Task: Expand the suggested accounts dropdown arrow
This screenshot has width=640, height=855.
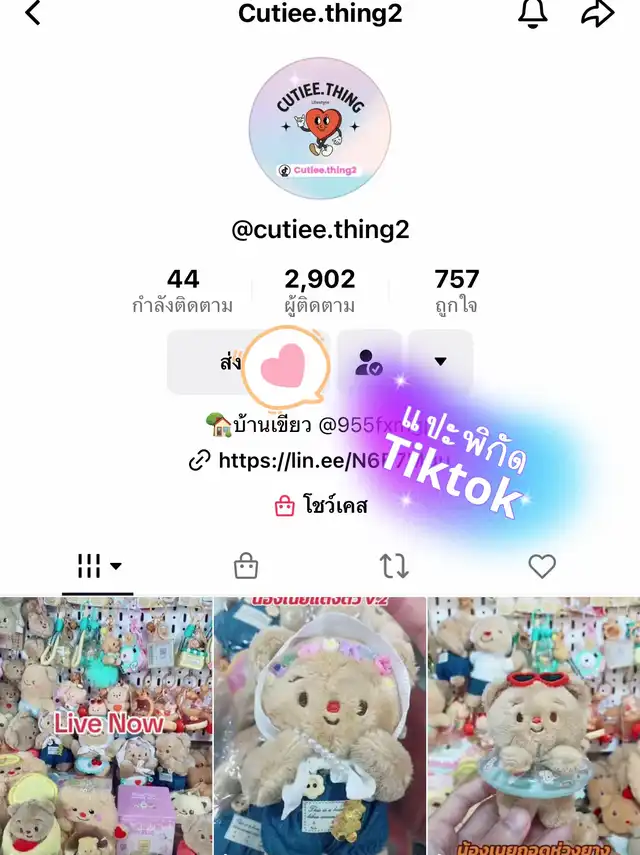Action: 440,362
